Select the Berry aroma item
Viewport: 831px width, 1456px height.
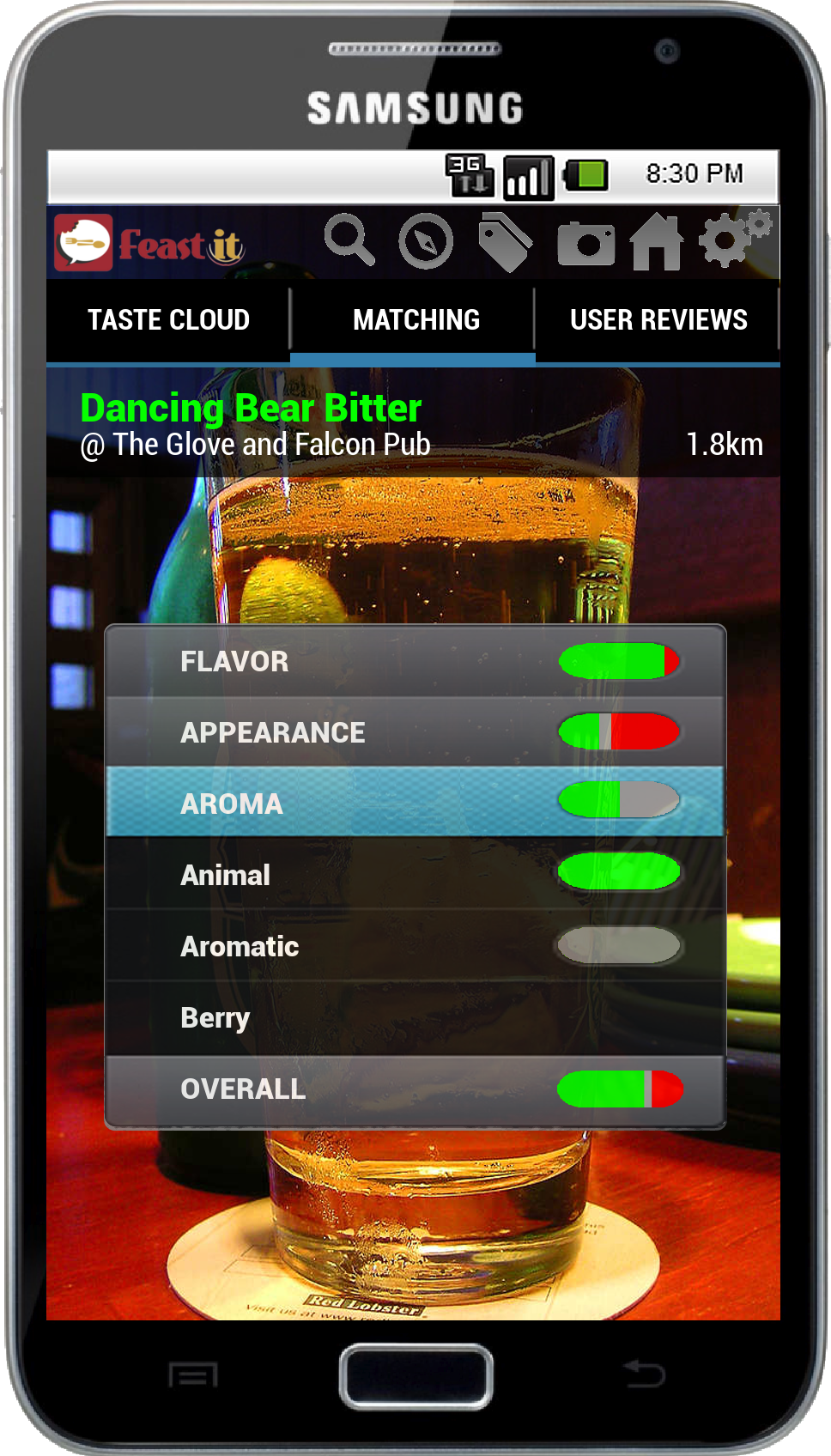(x=415, y=1018)
